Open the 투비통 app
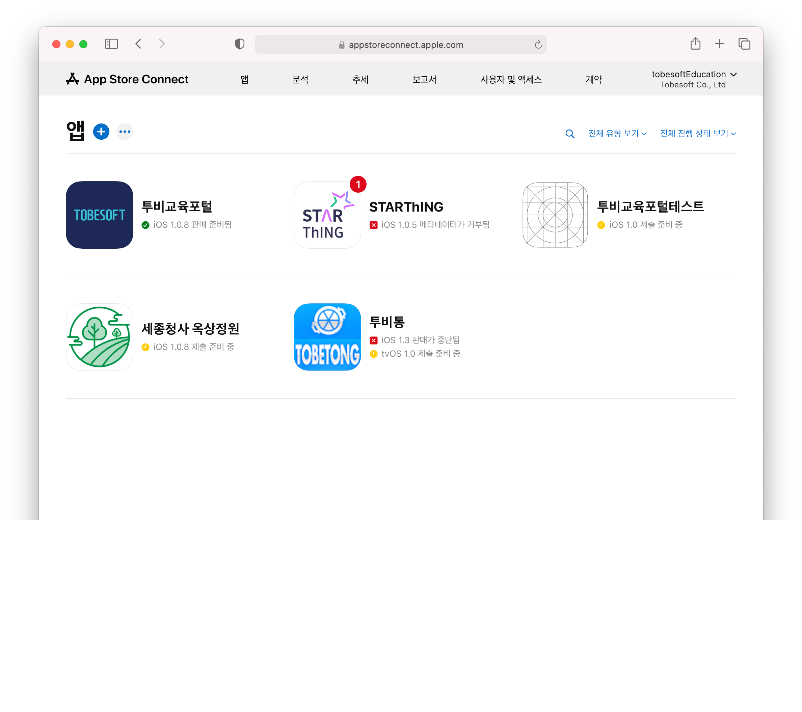This screenshot has height=712, width=802. 327,337
